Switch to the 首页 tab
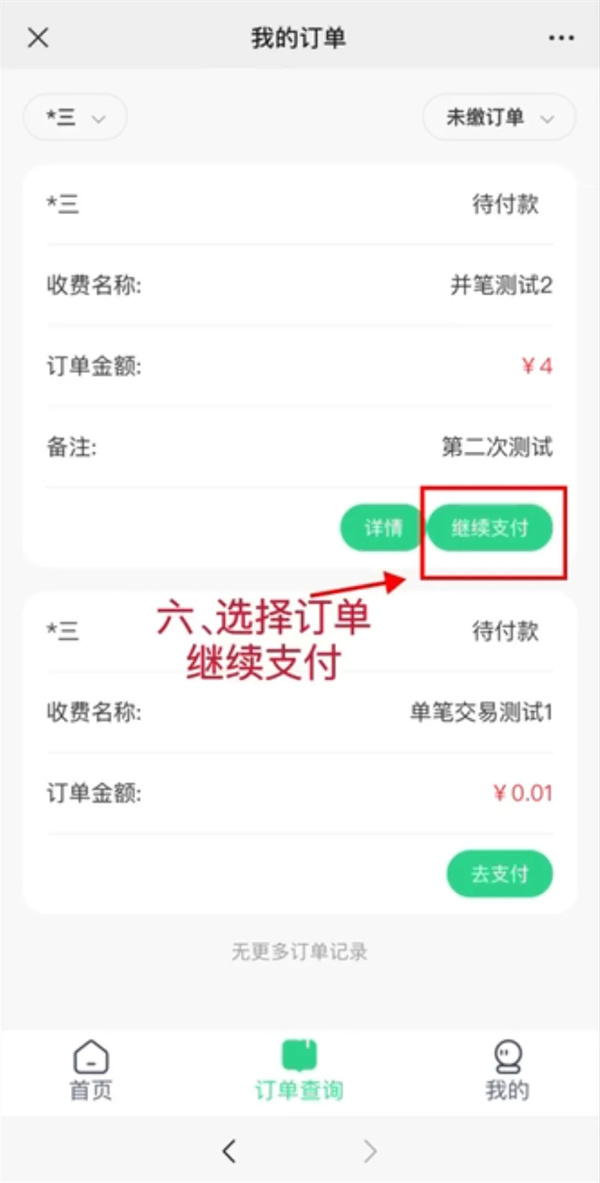600x1183 pixels. pyautogui.click(x=91, y=1070)
